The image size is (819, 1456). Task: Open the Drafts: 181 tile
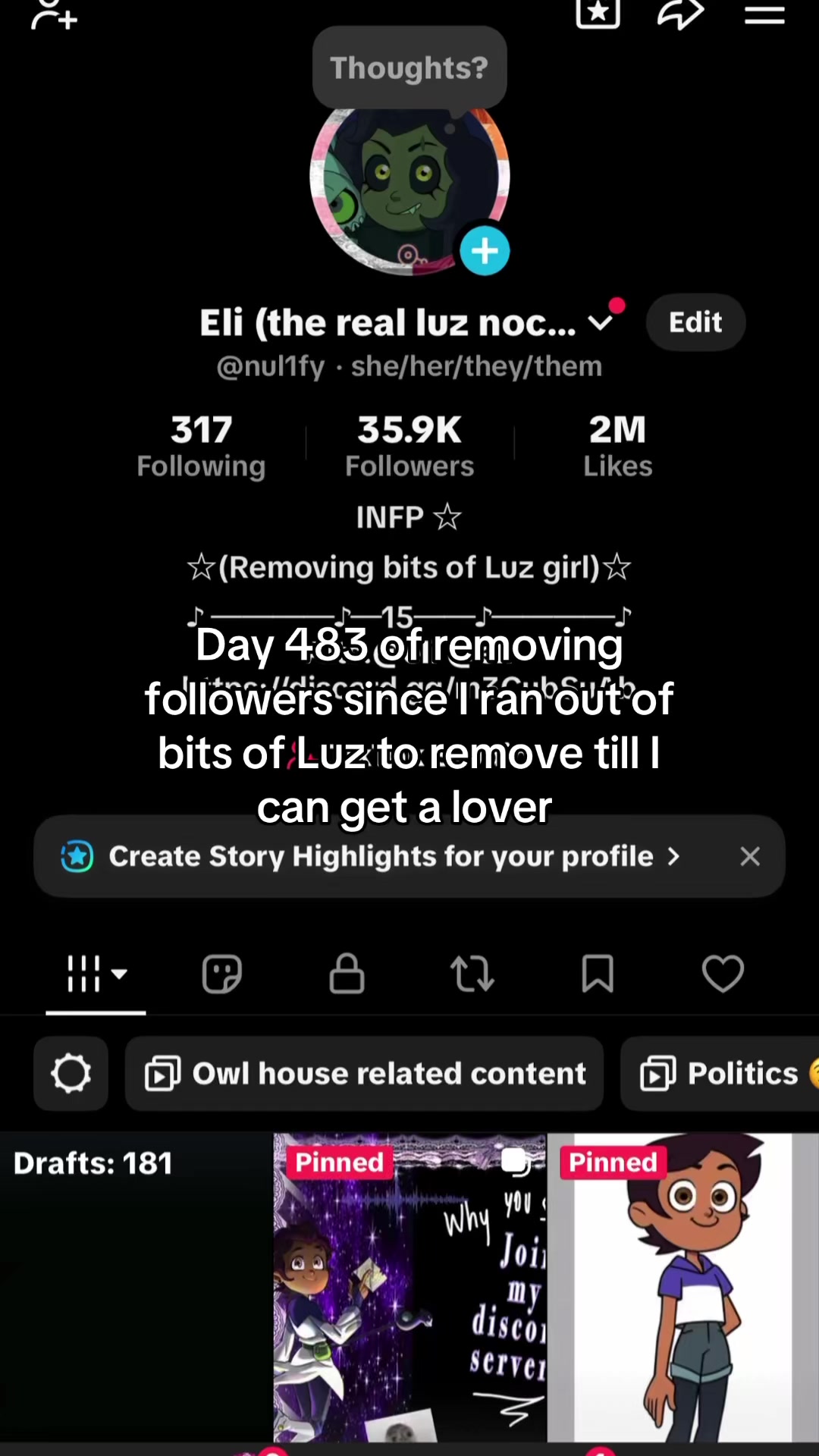coord(136,1288)
